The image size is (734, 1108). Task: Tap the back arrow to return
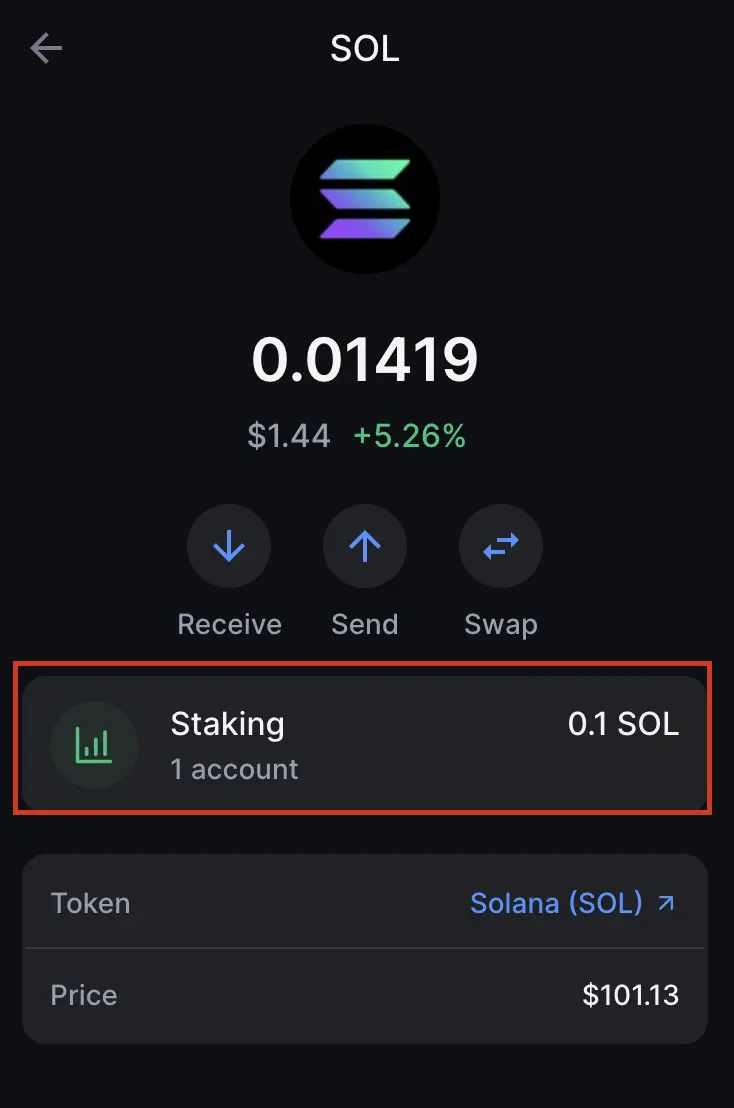tap(46, 48)
